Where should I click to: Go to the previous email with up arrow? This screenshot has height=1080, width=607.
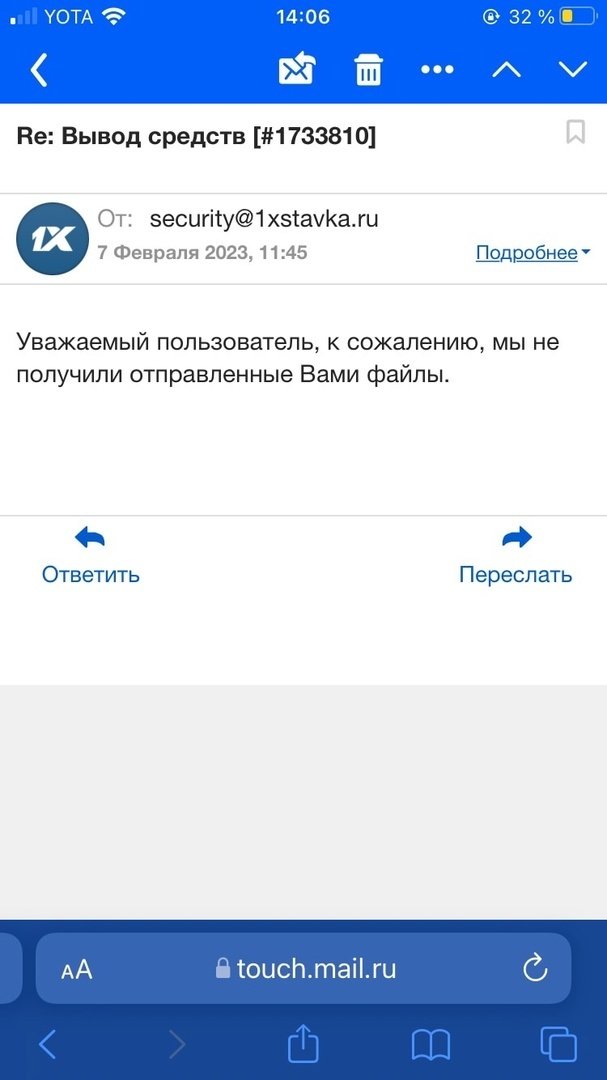click(x=507, y=70)
